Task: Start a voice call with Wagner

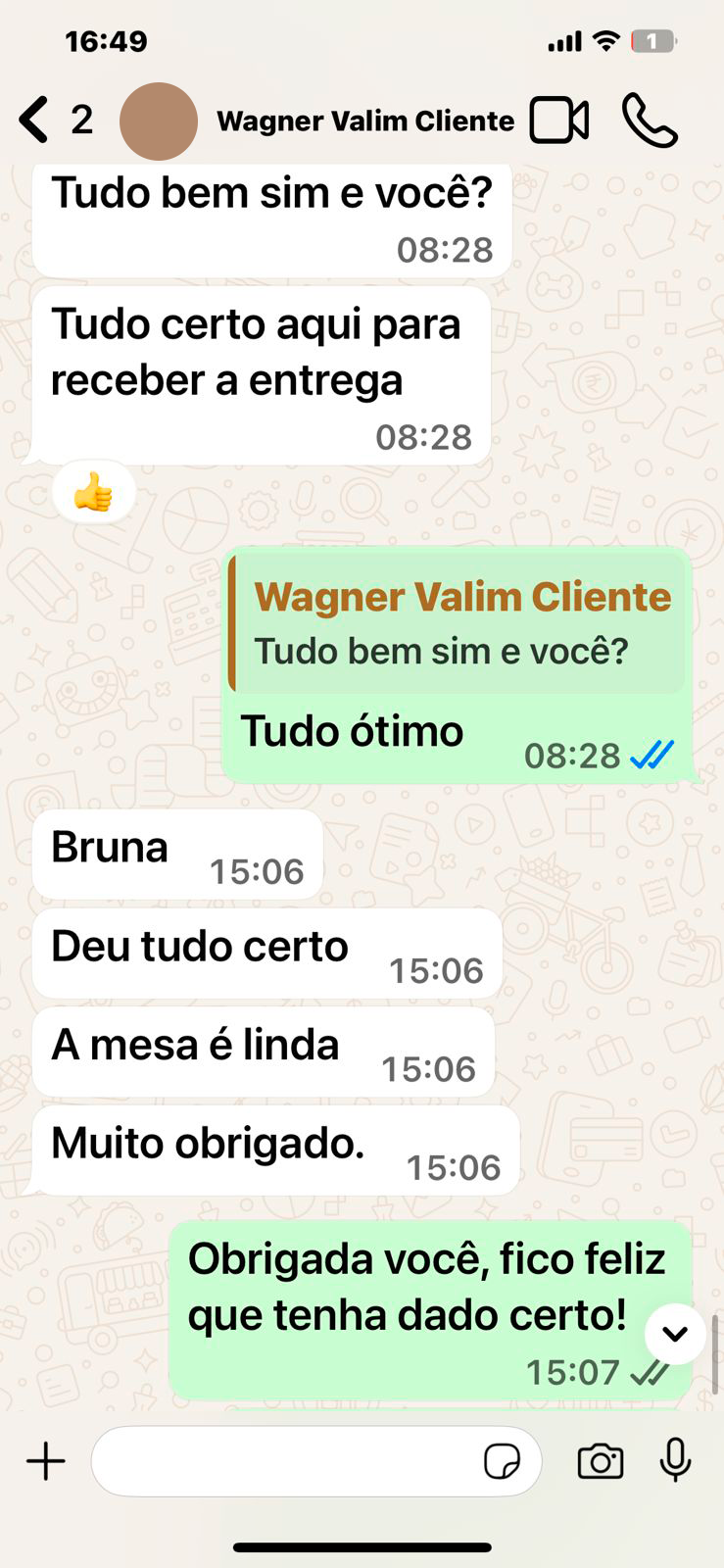Action: 652,119
